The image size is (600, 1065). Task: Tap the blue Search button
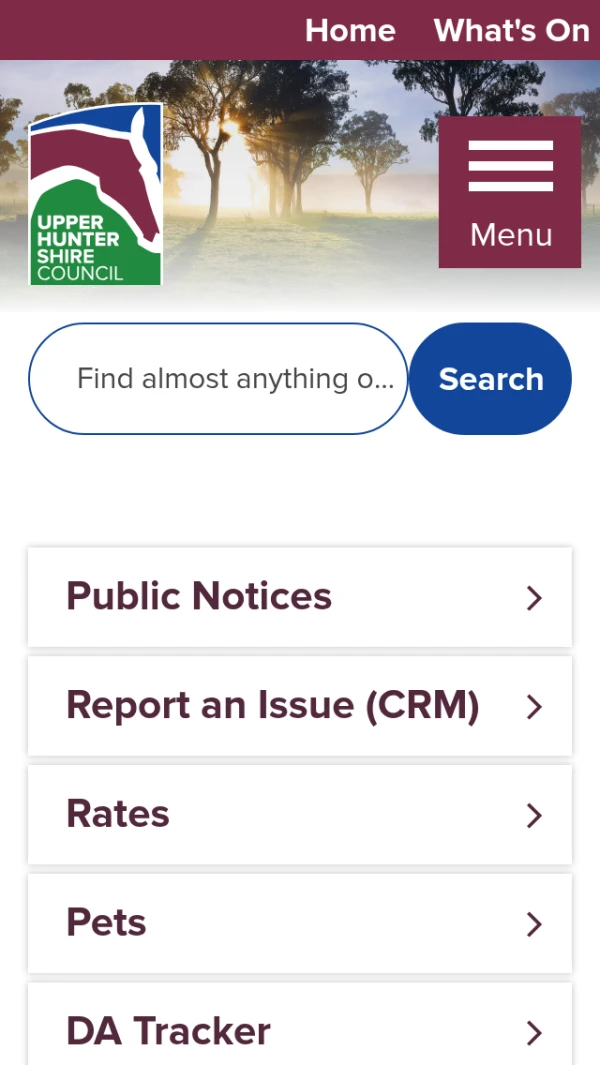tap(491, 379)
